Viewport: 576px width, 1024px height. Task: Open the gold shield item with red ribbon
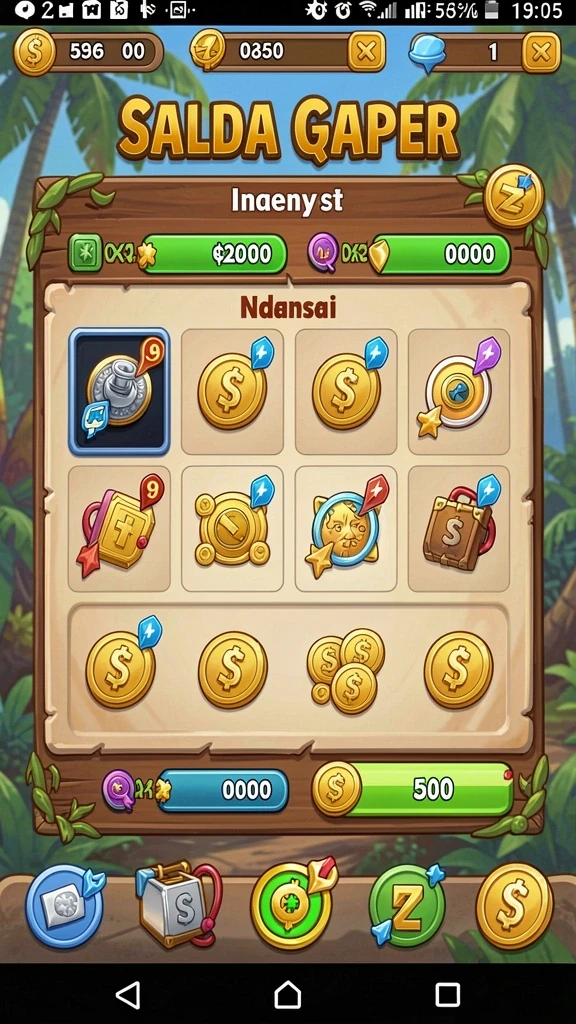pyautogui.click(x=120, y=529)
